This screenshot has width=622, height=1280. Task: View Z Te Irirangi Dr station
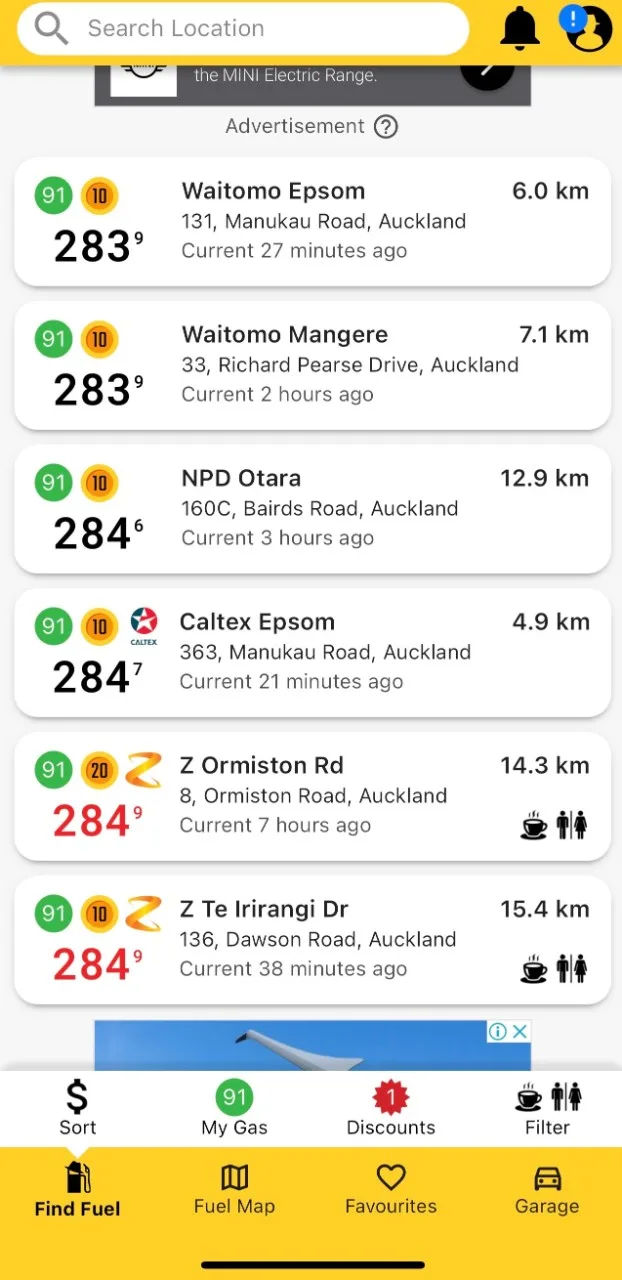click(312, 939)
